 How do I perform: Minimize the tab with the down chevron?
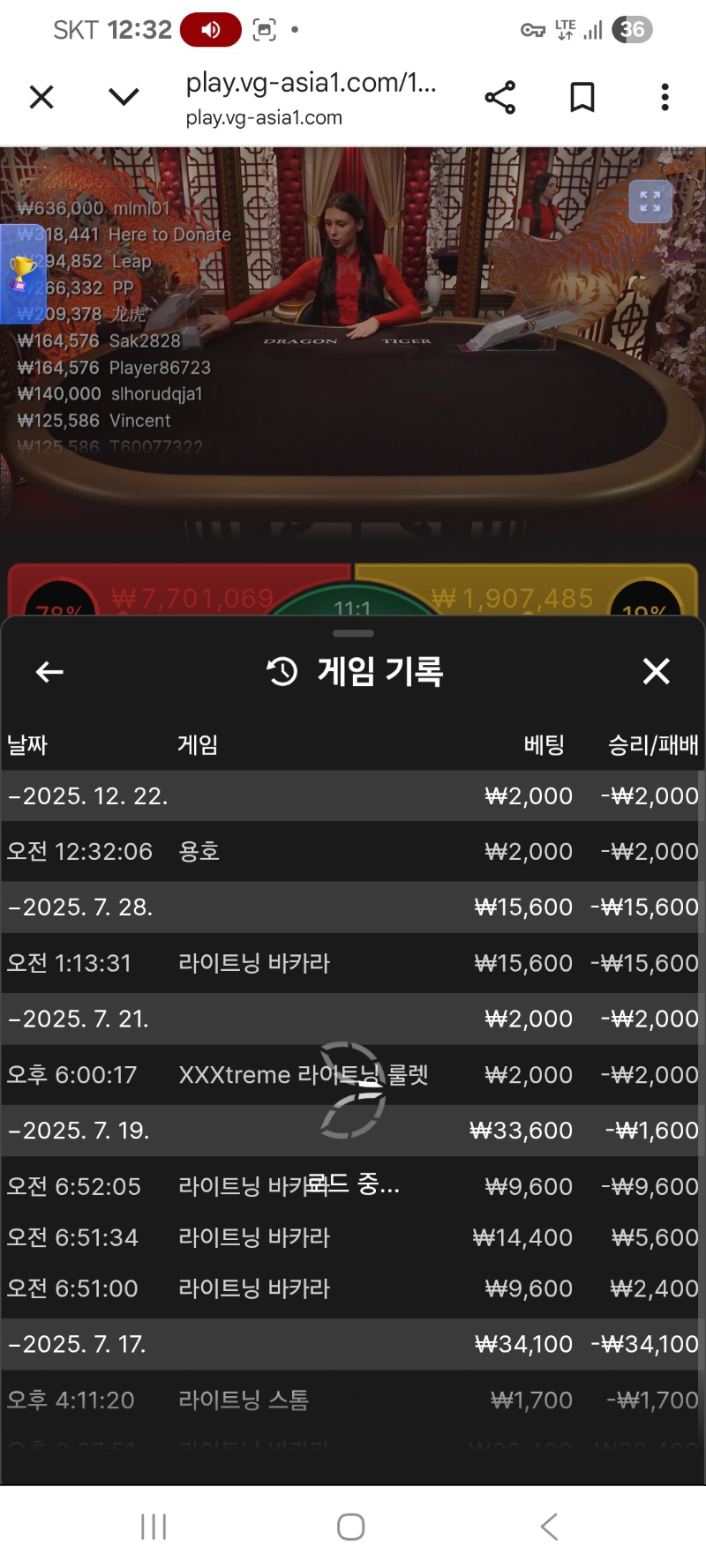[x=124, y=97]
